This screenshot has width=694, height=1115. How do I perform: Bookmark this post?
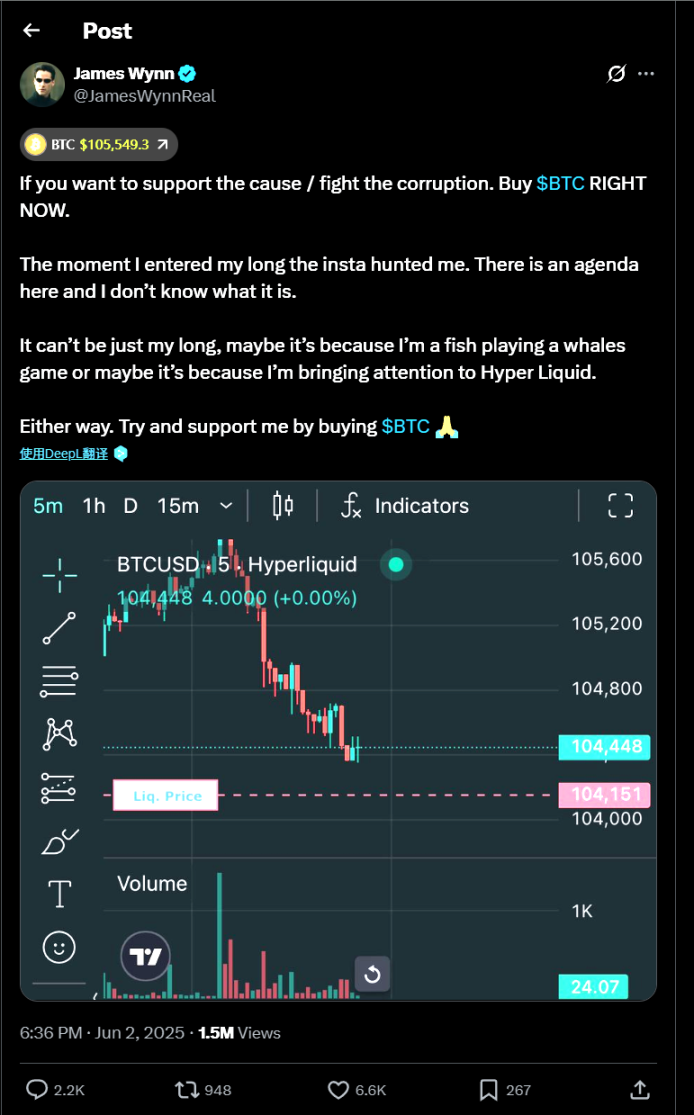click(x=489, y=1088)
